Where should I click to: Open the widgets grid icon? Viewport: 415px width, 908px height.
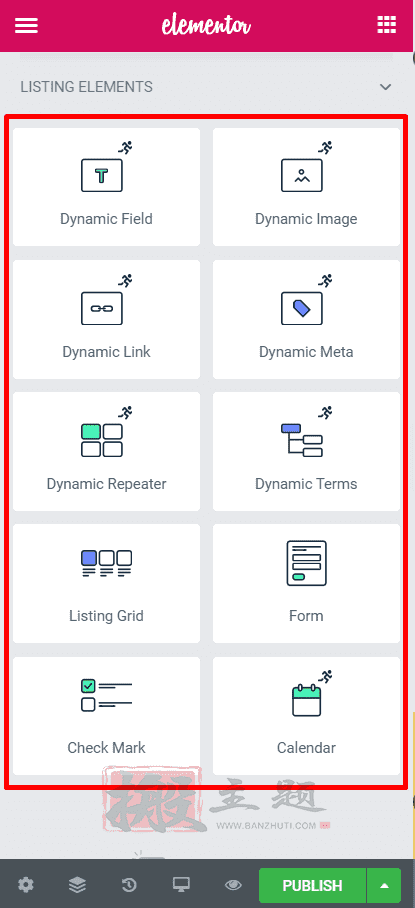[387, 25]
